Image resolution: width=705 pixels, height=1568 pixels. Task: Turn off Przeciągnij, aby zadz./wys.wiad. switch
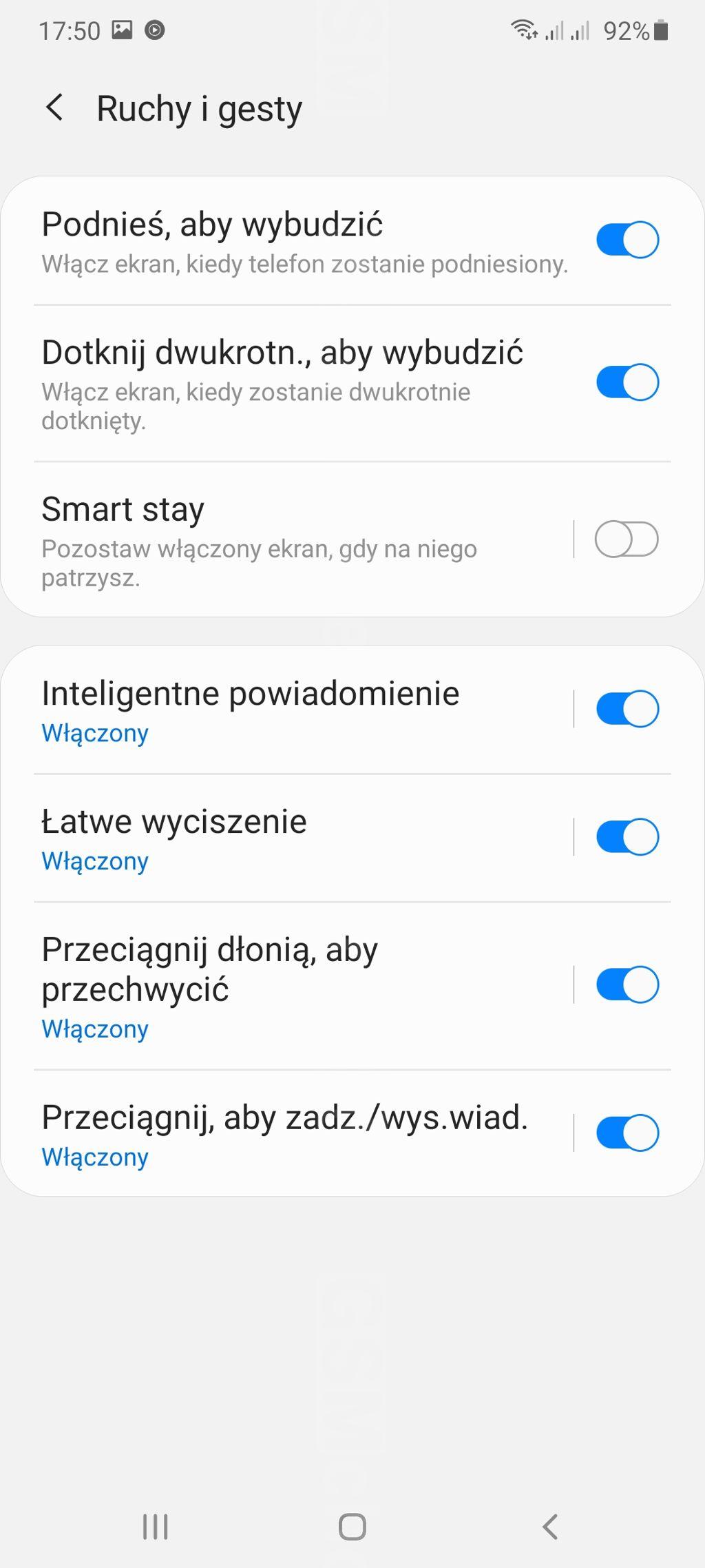pyautogui.click(x=627, y=1133)
